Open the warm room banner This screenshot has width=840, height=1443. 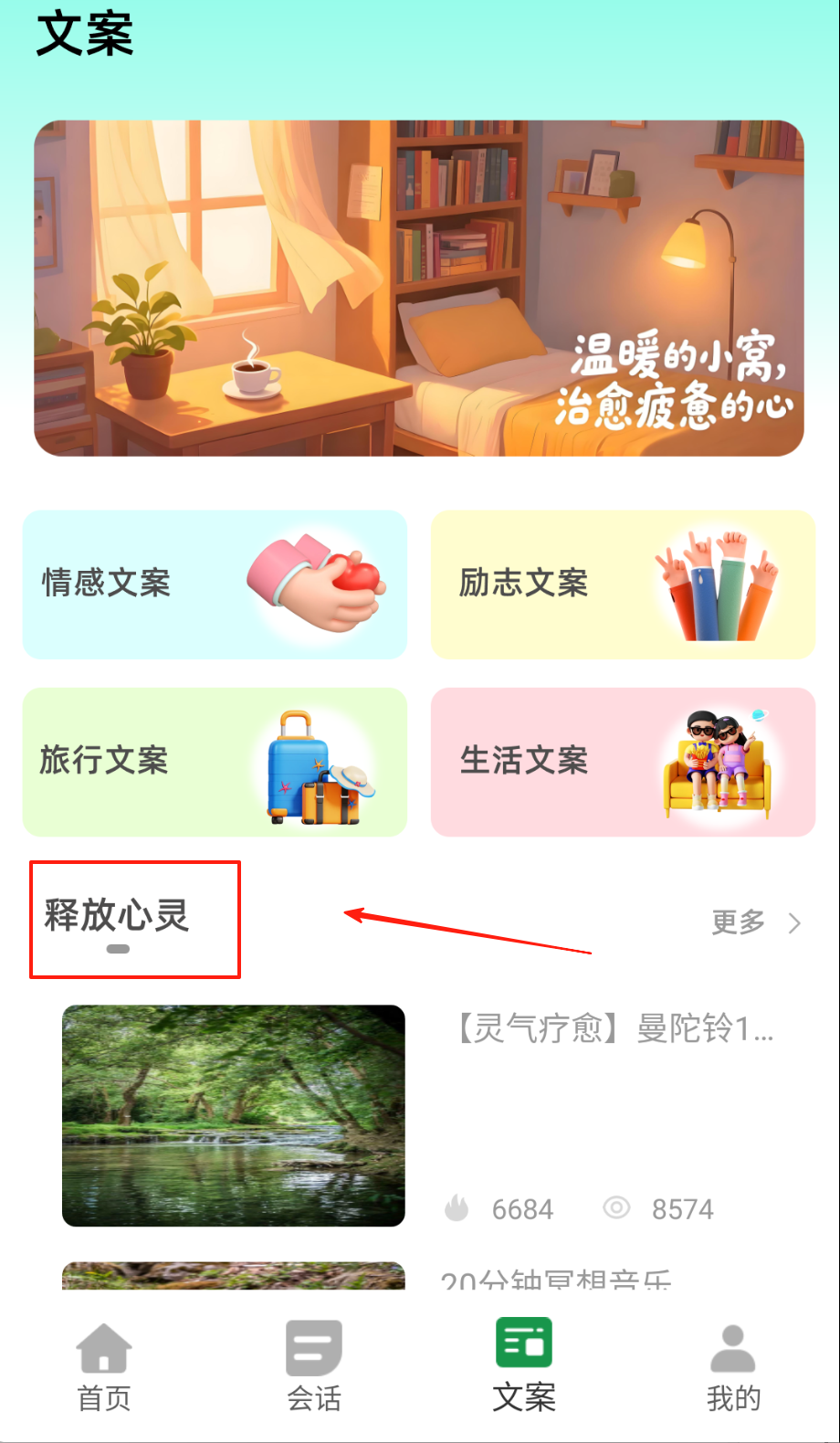coord(419,288)
